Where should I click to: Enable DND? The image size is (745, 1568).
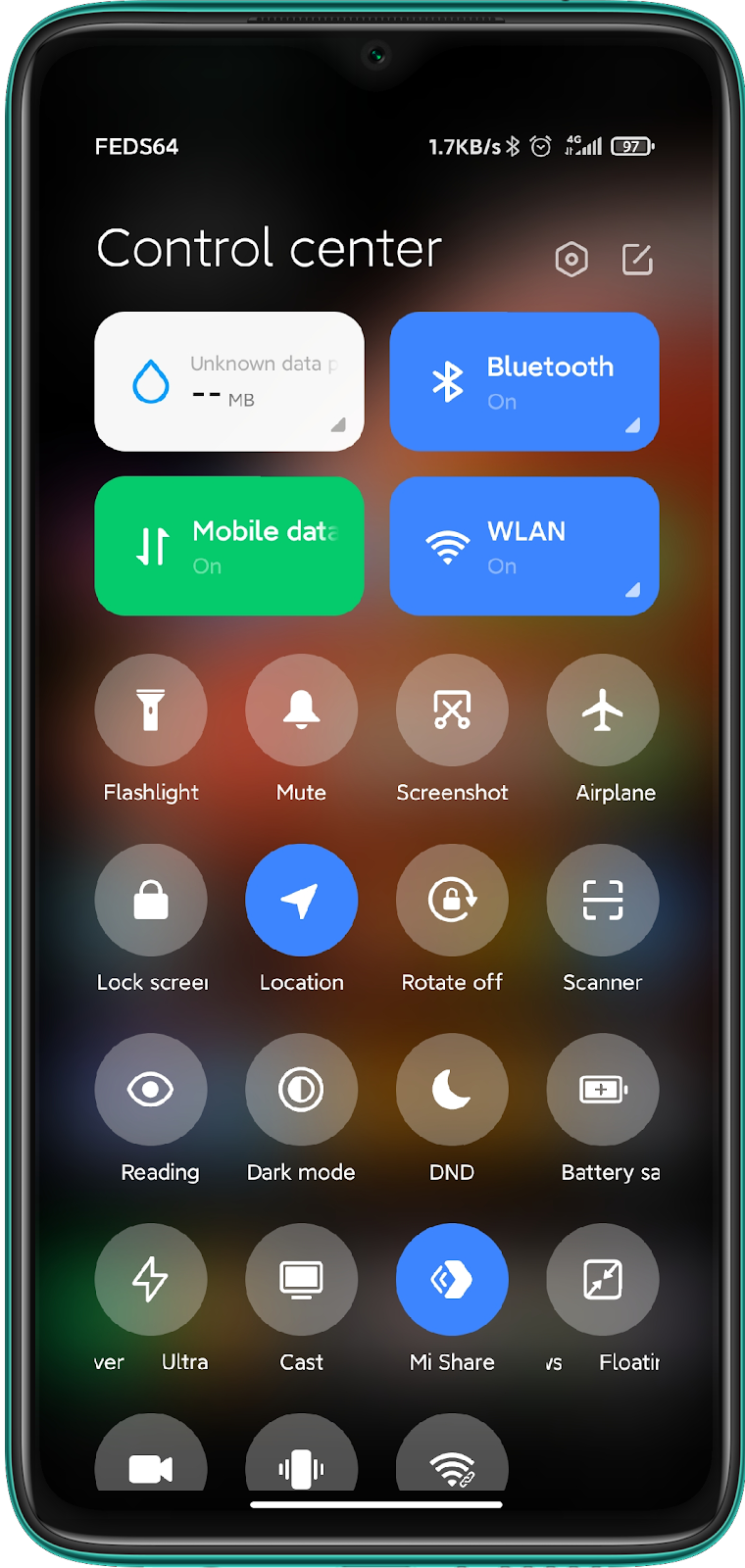click(452, 1090)
